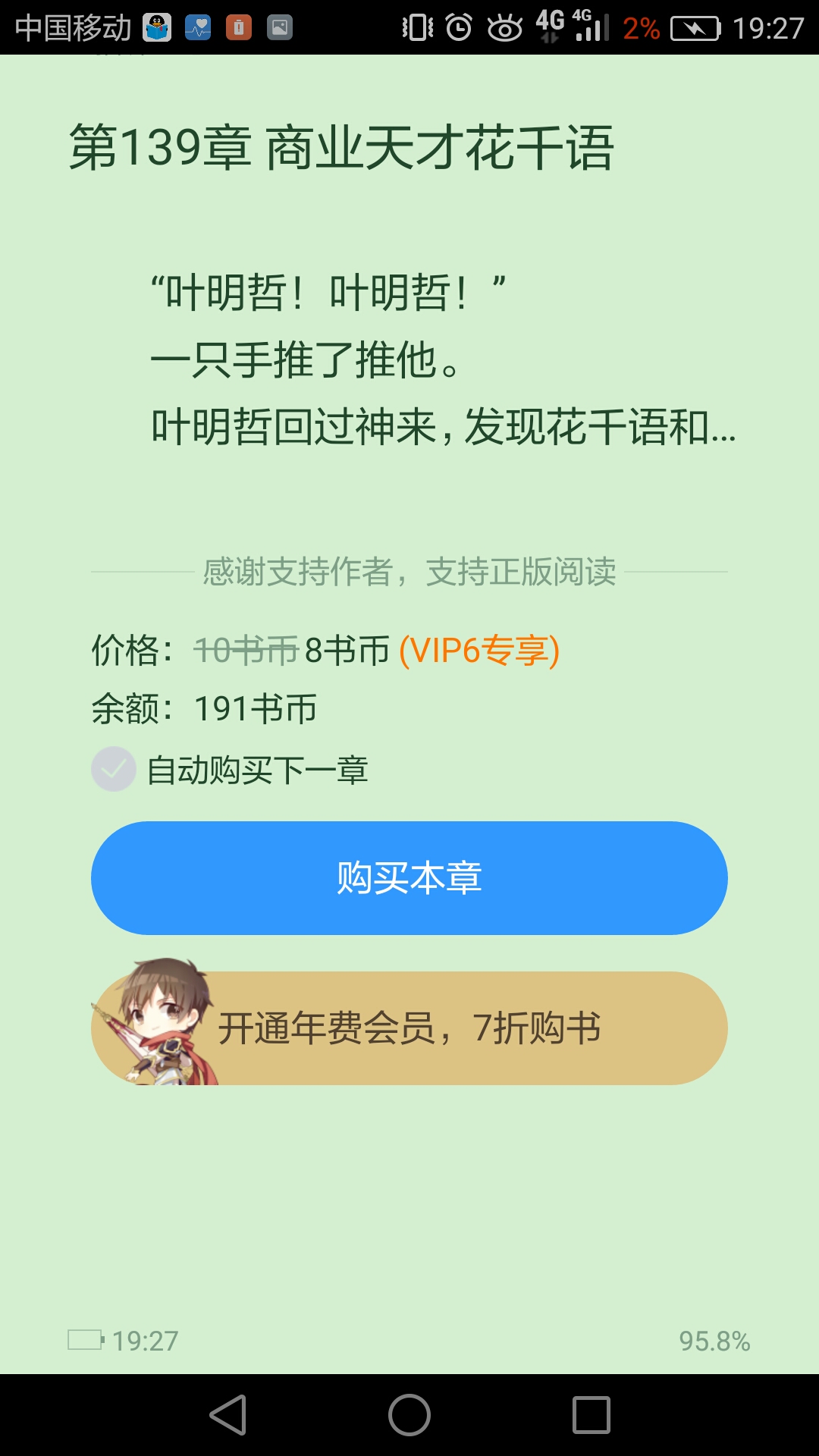Screen dimensions: 819x1456
Task: Go back with the system back button
Action: 228,1415
